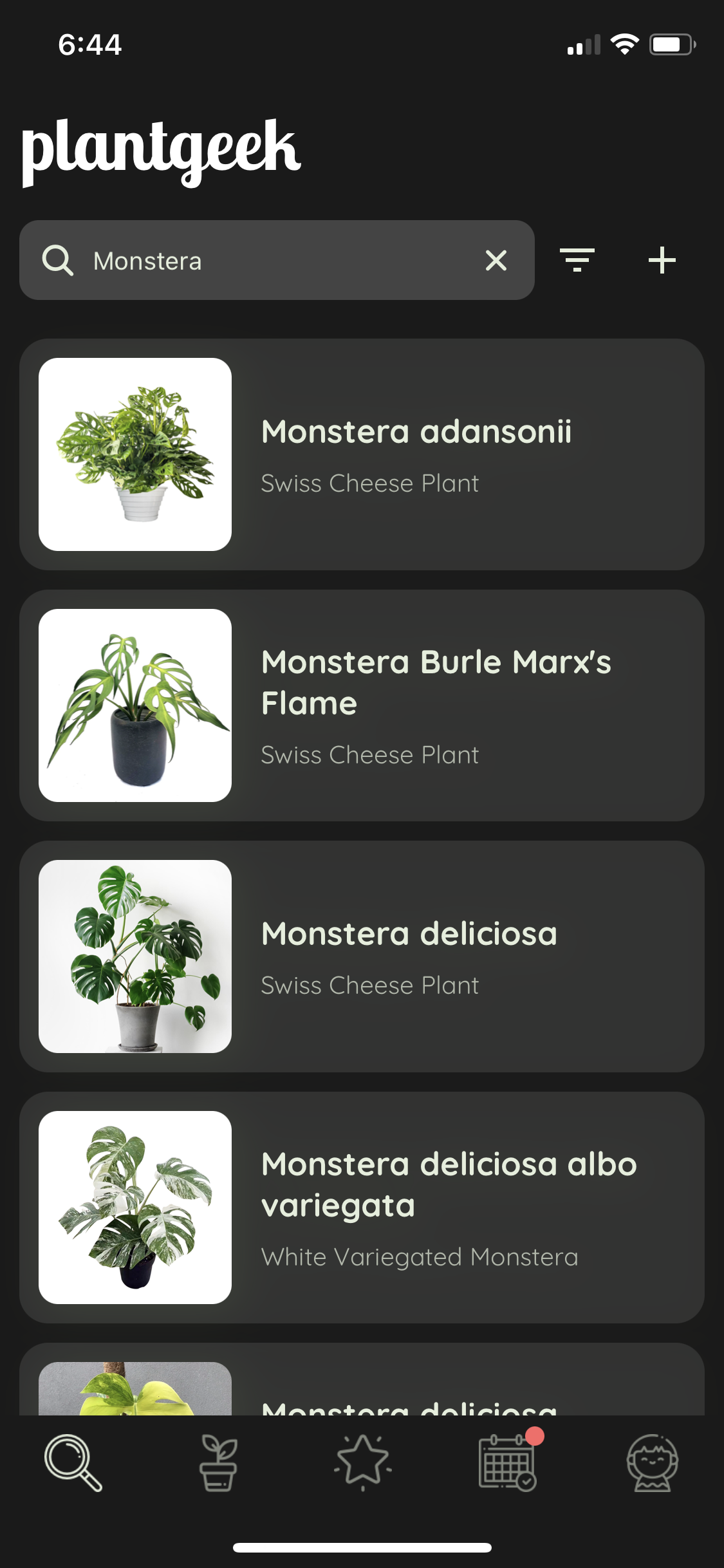Click the search magnifier inside the search bar
The image size is (724, 1568).
(59, 260)
